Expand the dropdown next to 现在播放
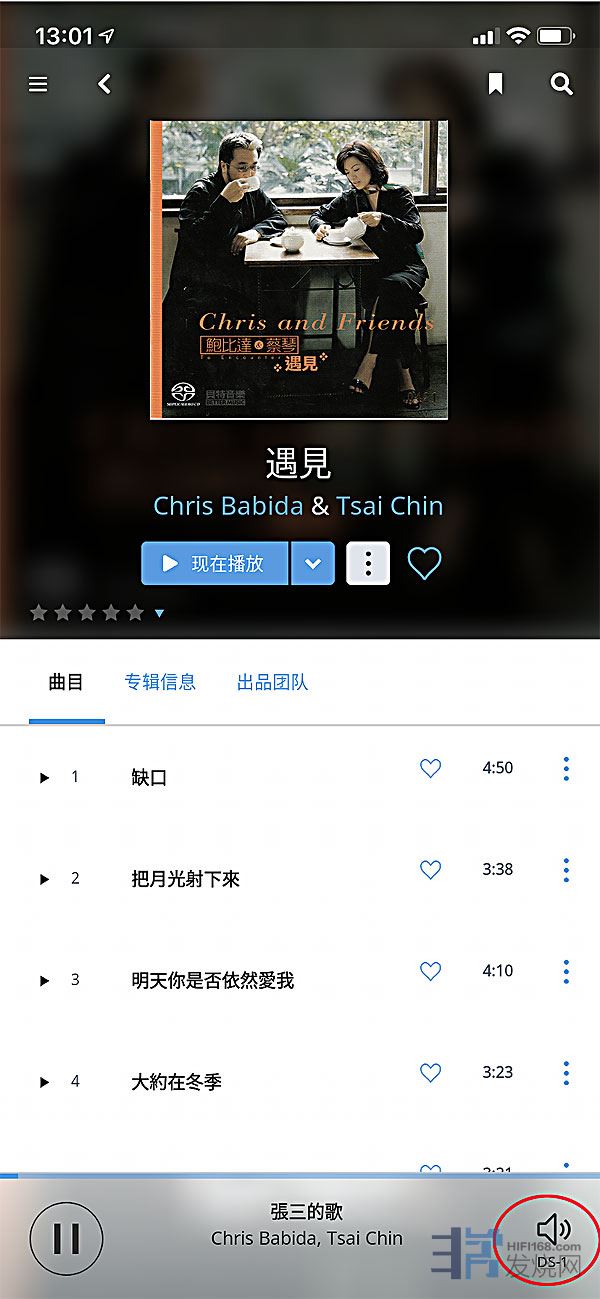 (313, 564)
